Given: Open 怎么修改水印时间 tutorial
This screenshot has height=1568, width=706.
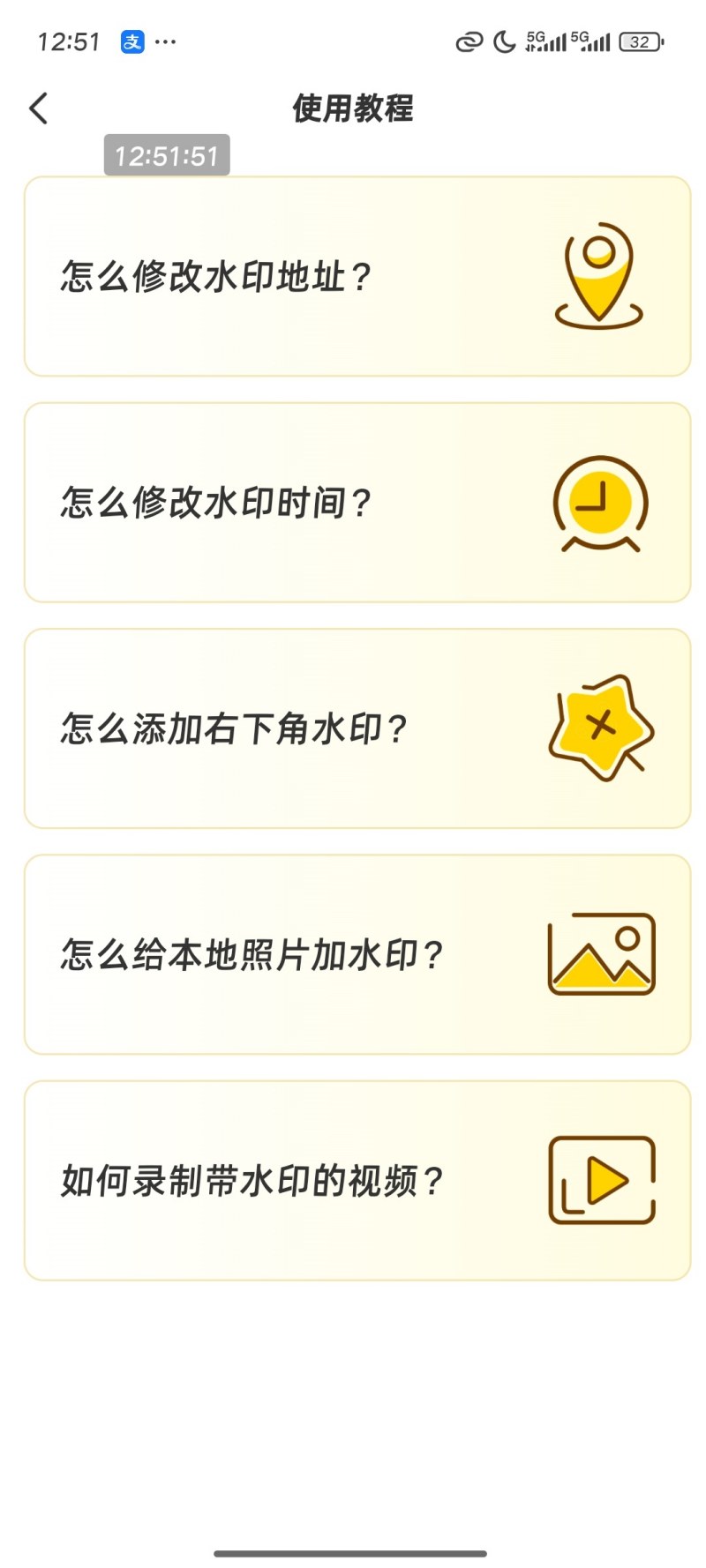Looking at the screenshot, I should pyautogui.click(x=353, y=503).
